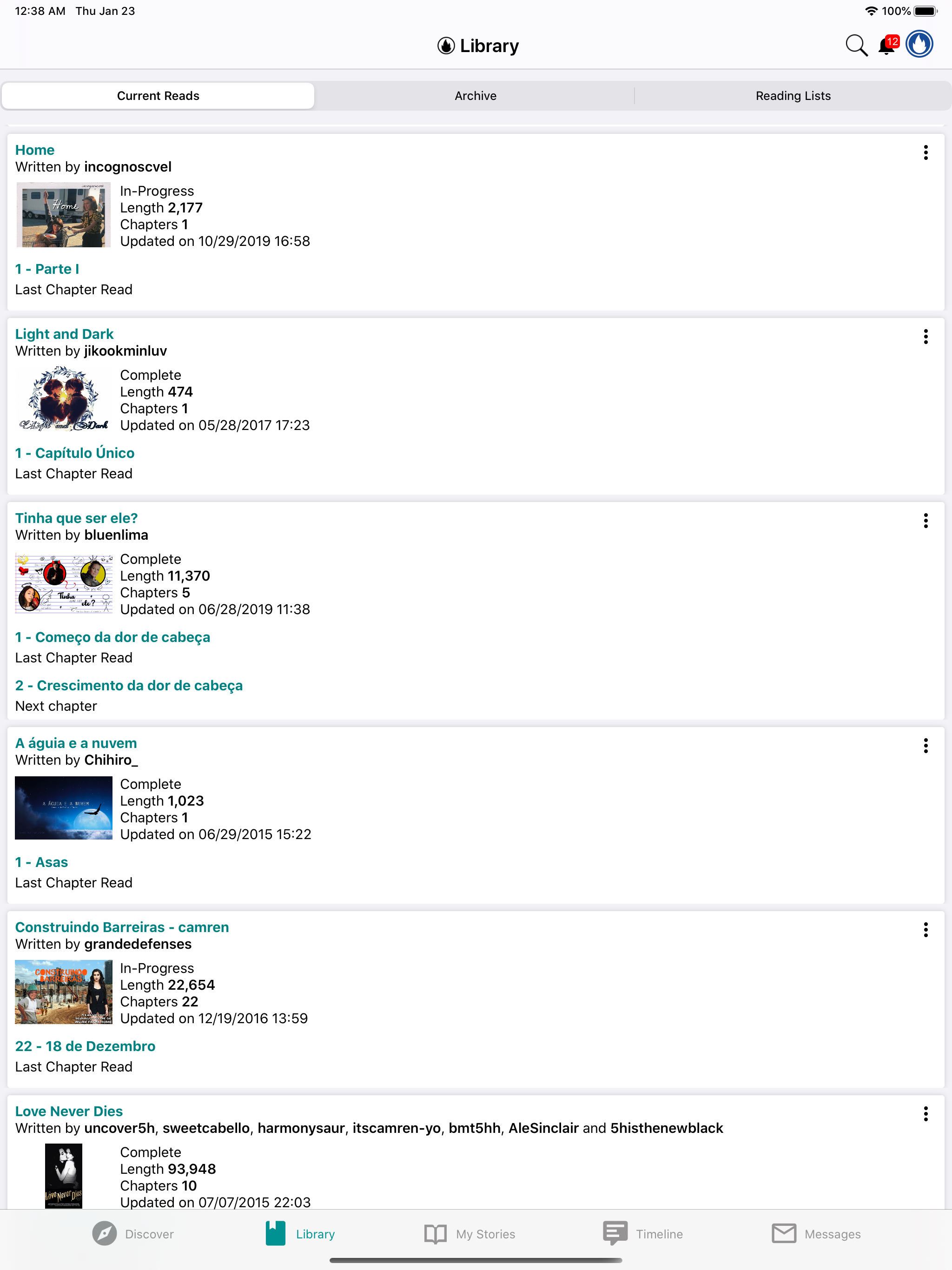This screenshot has height=1270, width=952.
Task: Stay on the Current Reads tab
Action: (158, 95)
